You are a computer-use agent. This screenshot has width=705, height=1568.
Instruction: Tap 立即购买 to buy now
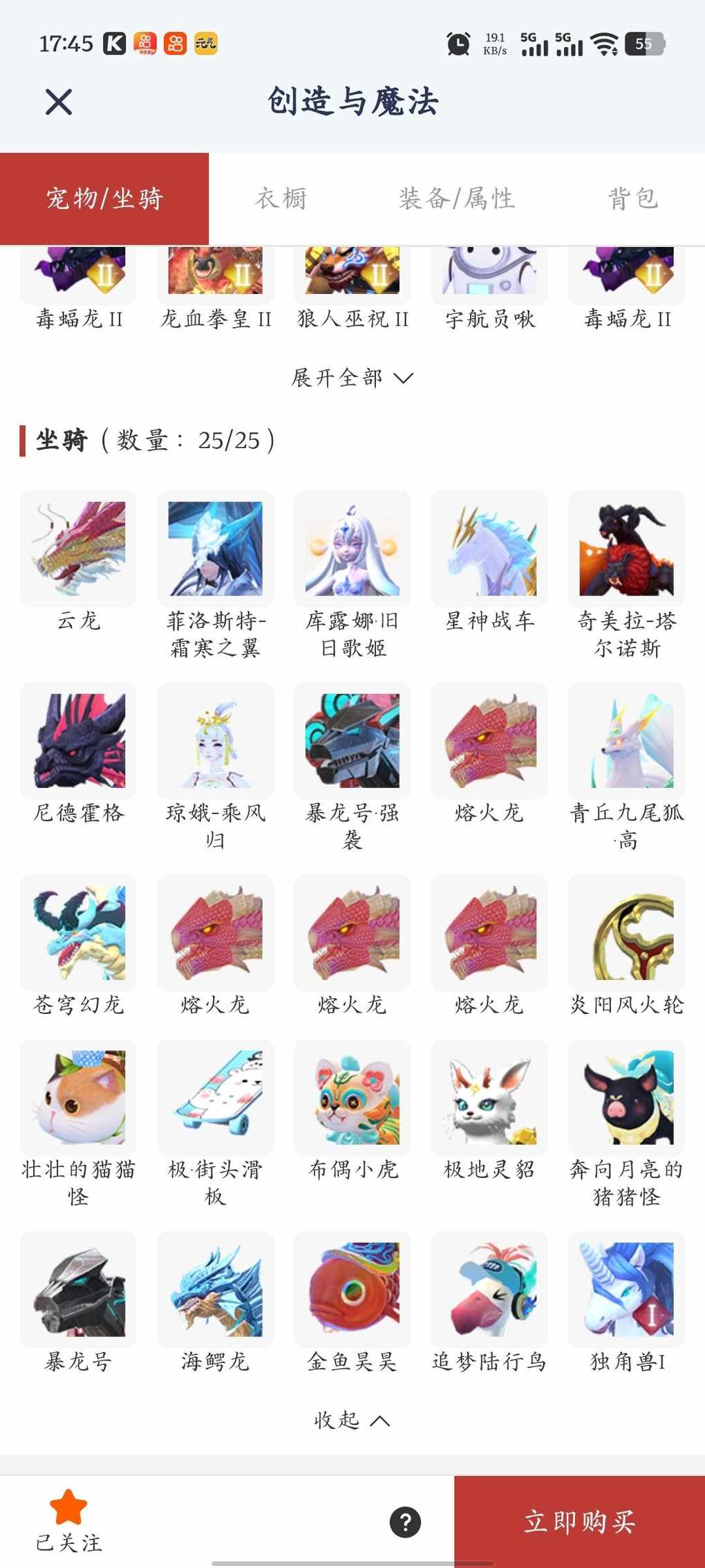tap(579, 1522)
